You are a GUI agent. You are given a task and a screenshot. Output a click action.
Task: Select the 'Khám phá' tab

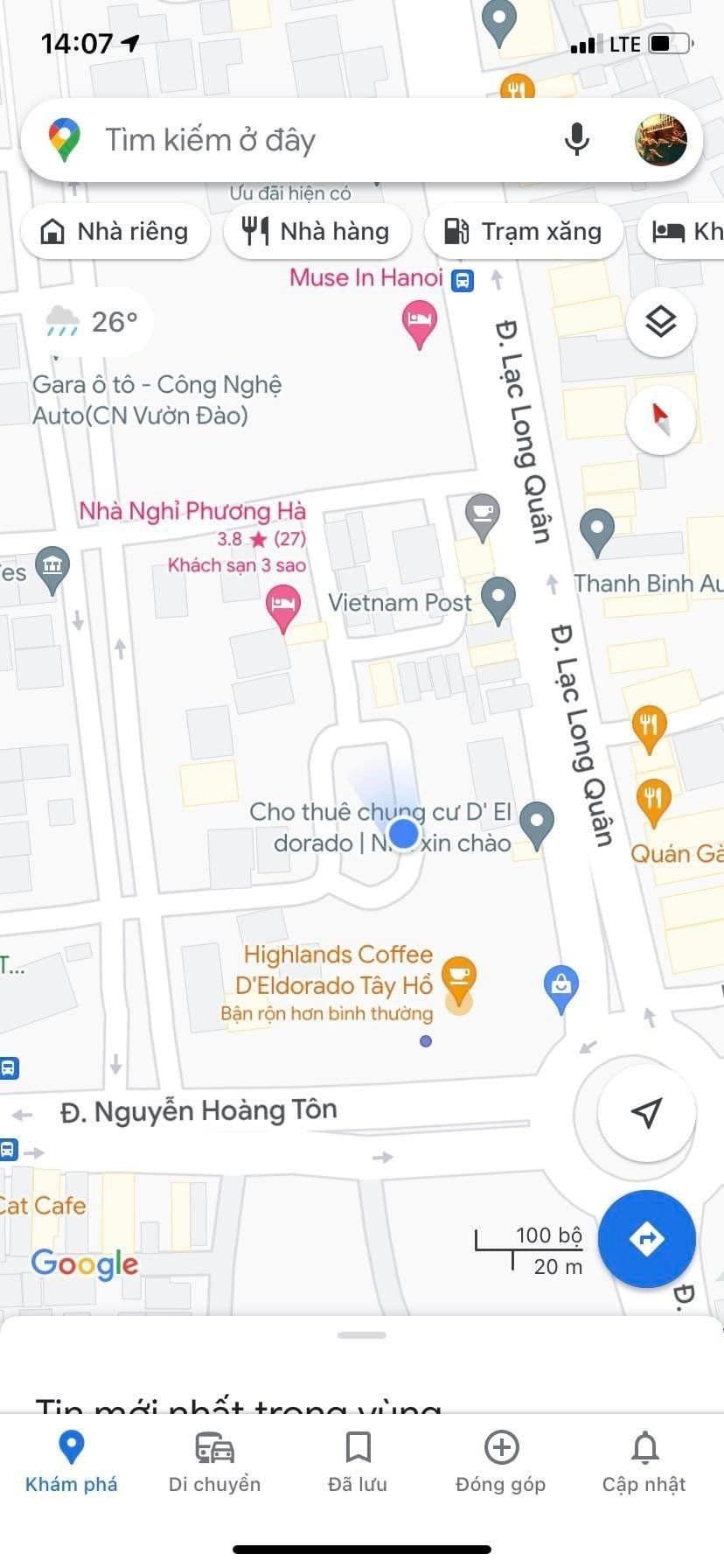coord(71,1463)
